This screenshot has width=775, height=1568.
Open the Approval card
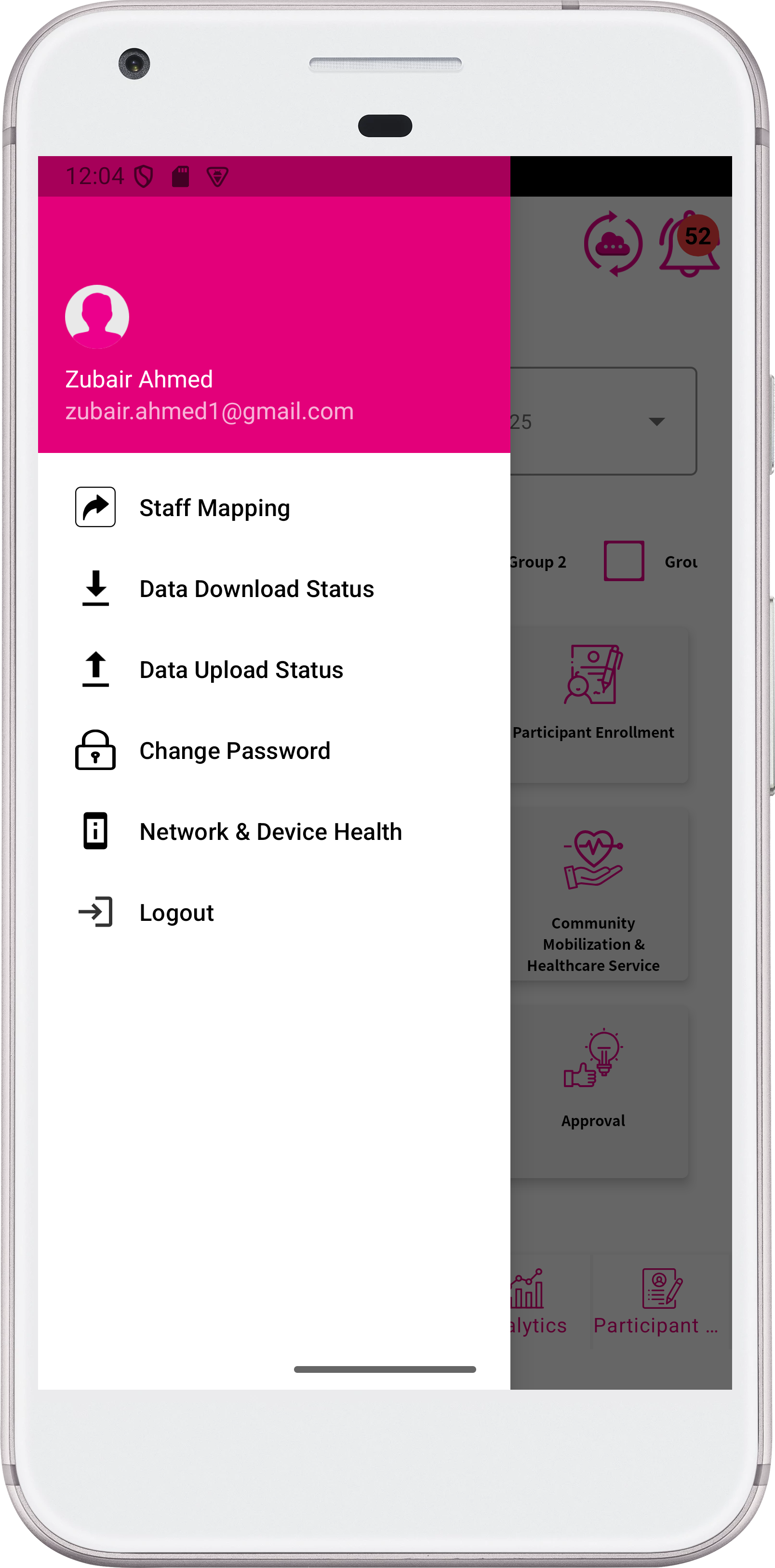[x=599, y=1091]
